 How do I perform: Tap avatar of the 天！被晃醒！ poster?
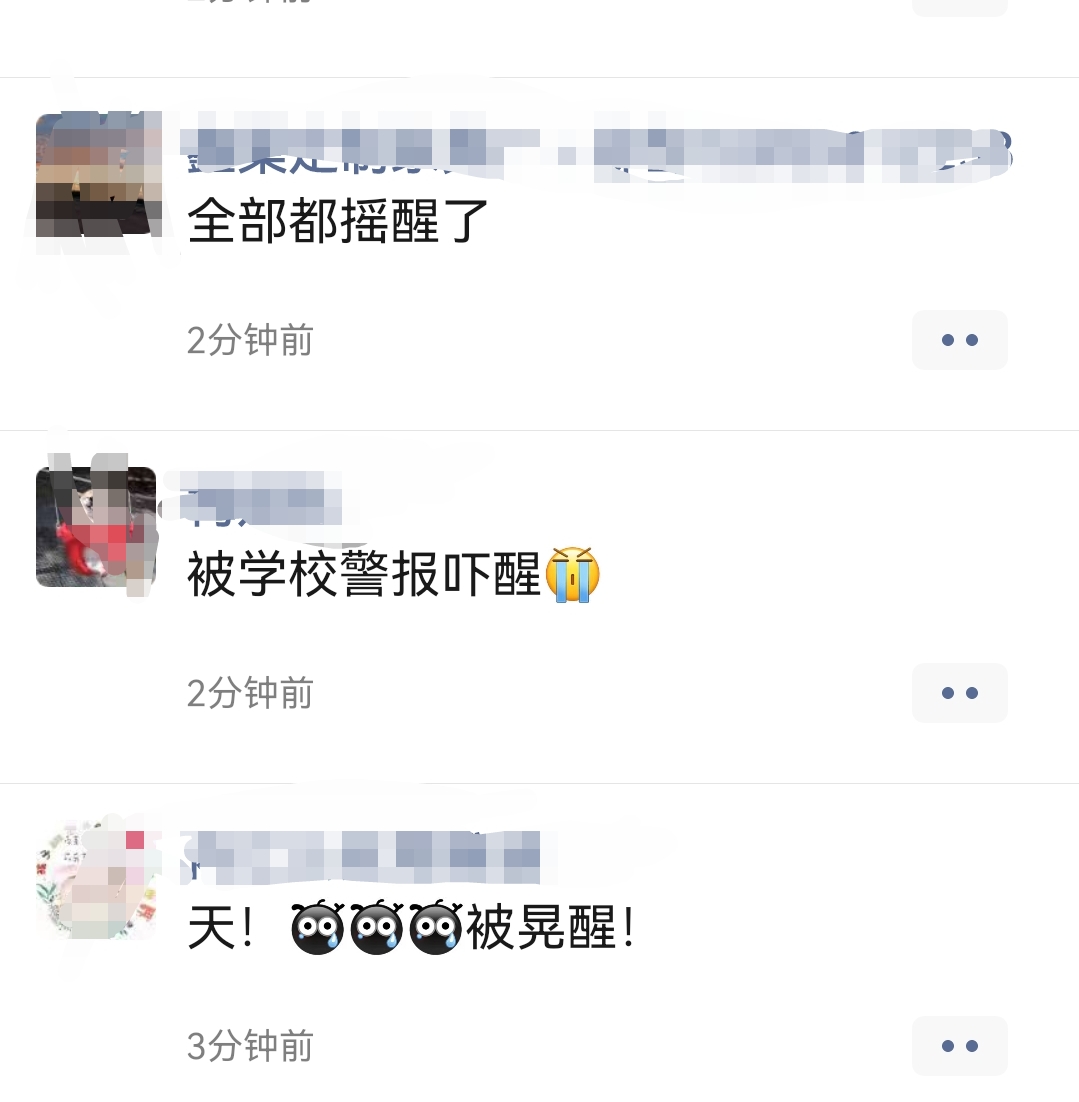coord(98,880)
